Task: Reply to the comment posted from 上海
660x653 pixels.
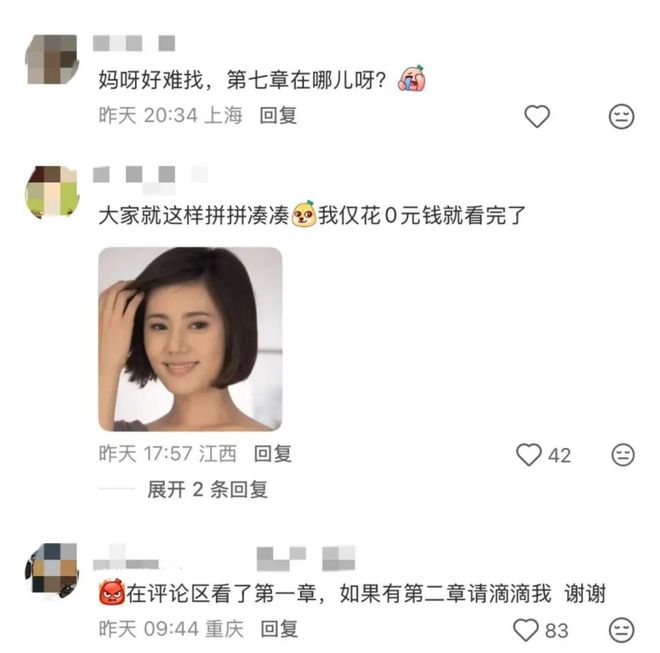Action: click(x=278, y=115)
